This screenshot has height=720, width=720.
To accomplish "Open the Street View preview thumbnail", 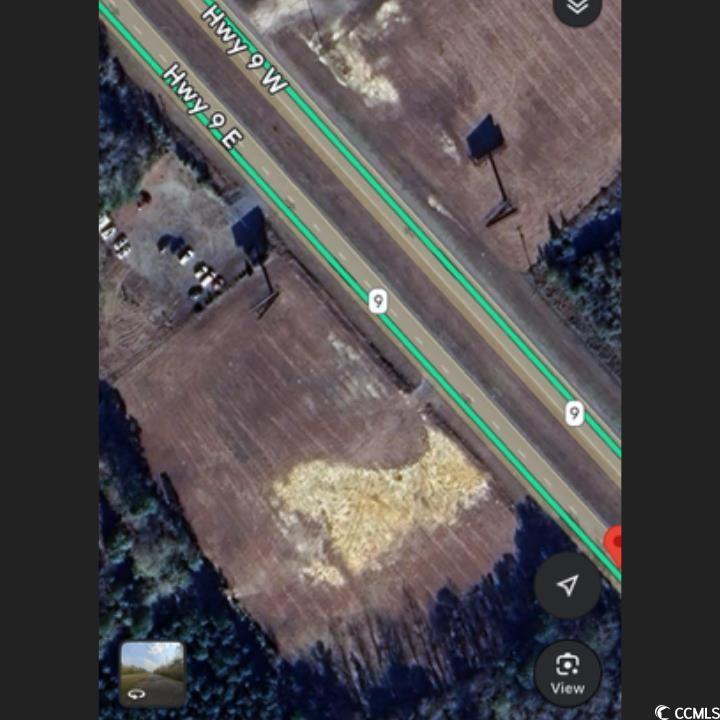I will pos(152,673).
